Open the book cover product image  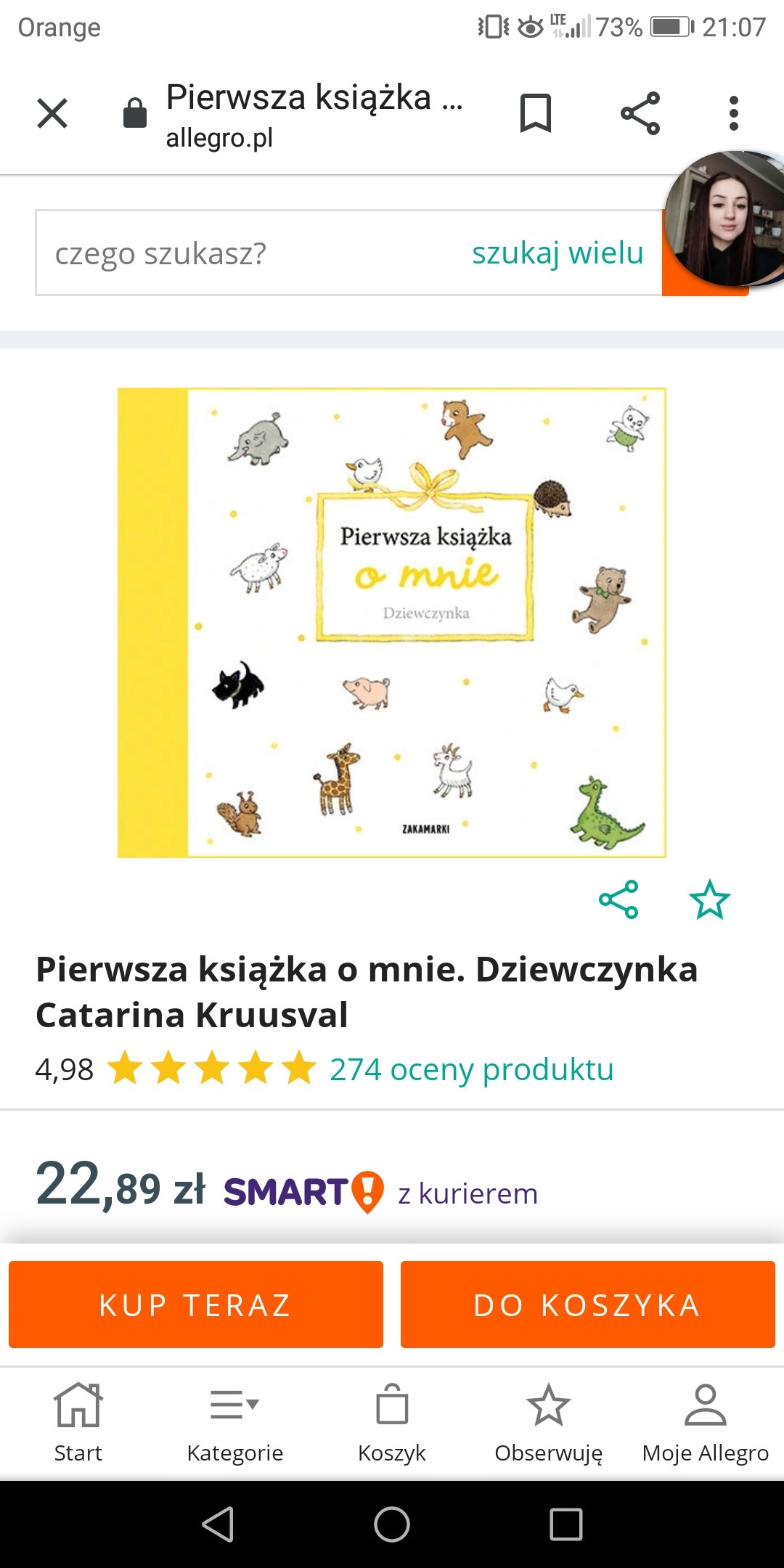pyautogui.click(x=392, y=622)
